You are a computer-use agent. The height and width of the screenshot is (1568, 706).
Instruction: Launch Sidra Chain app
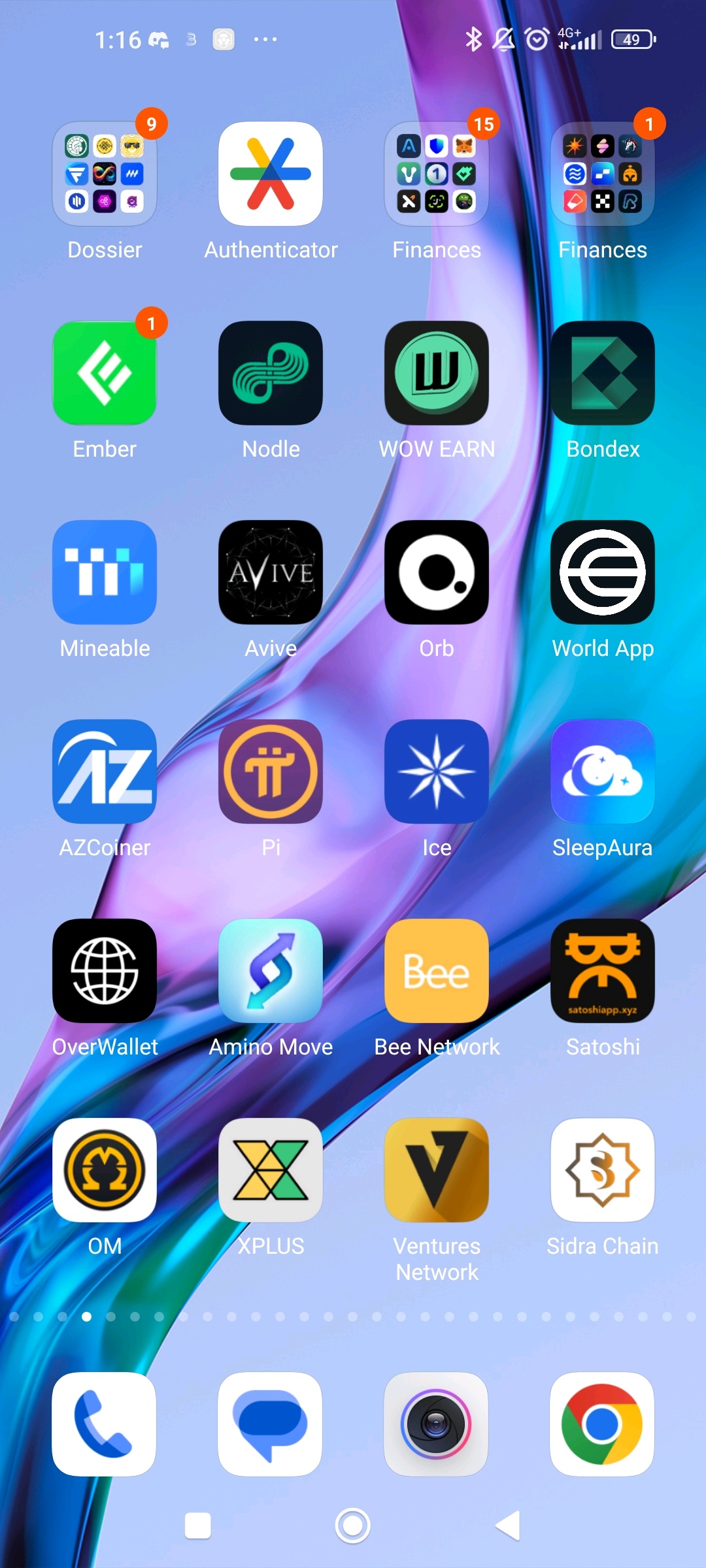(603, 1170)
